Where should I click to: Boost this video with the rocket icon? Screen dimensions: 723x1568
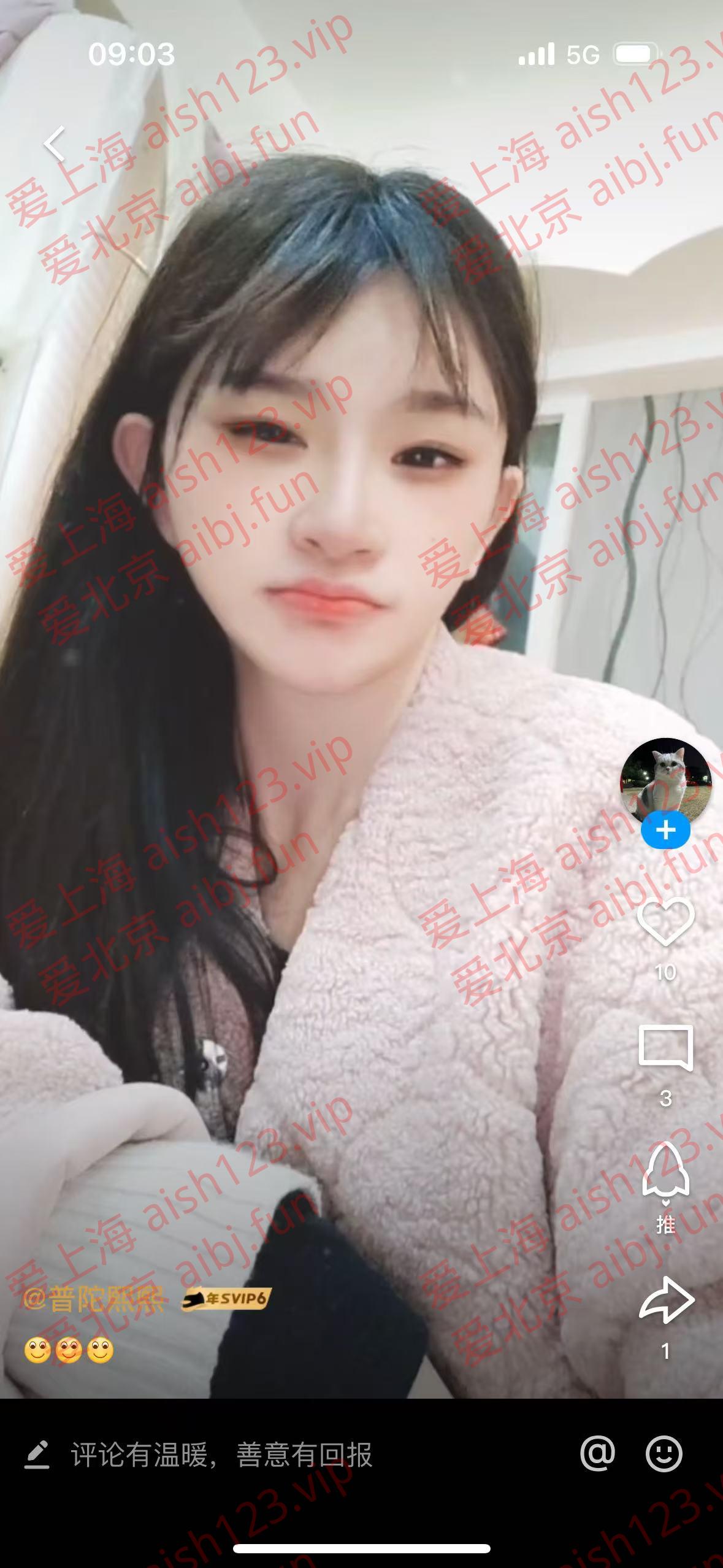(x=665, y=1170)
